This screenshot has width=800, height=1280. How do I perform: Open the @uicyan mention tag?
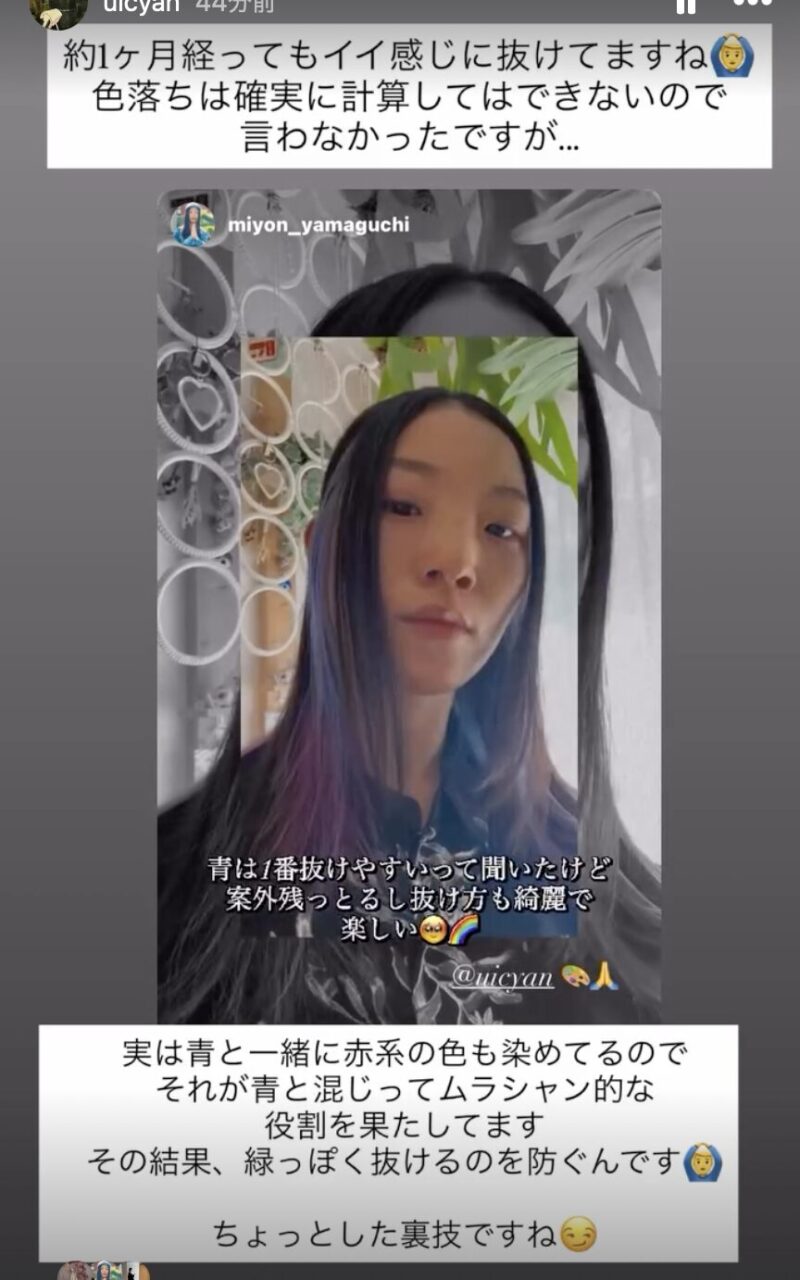point(505,977)
